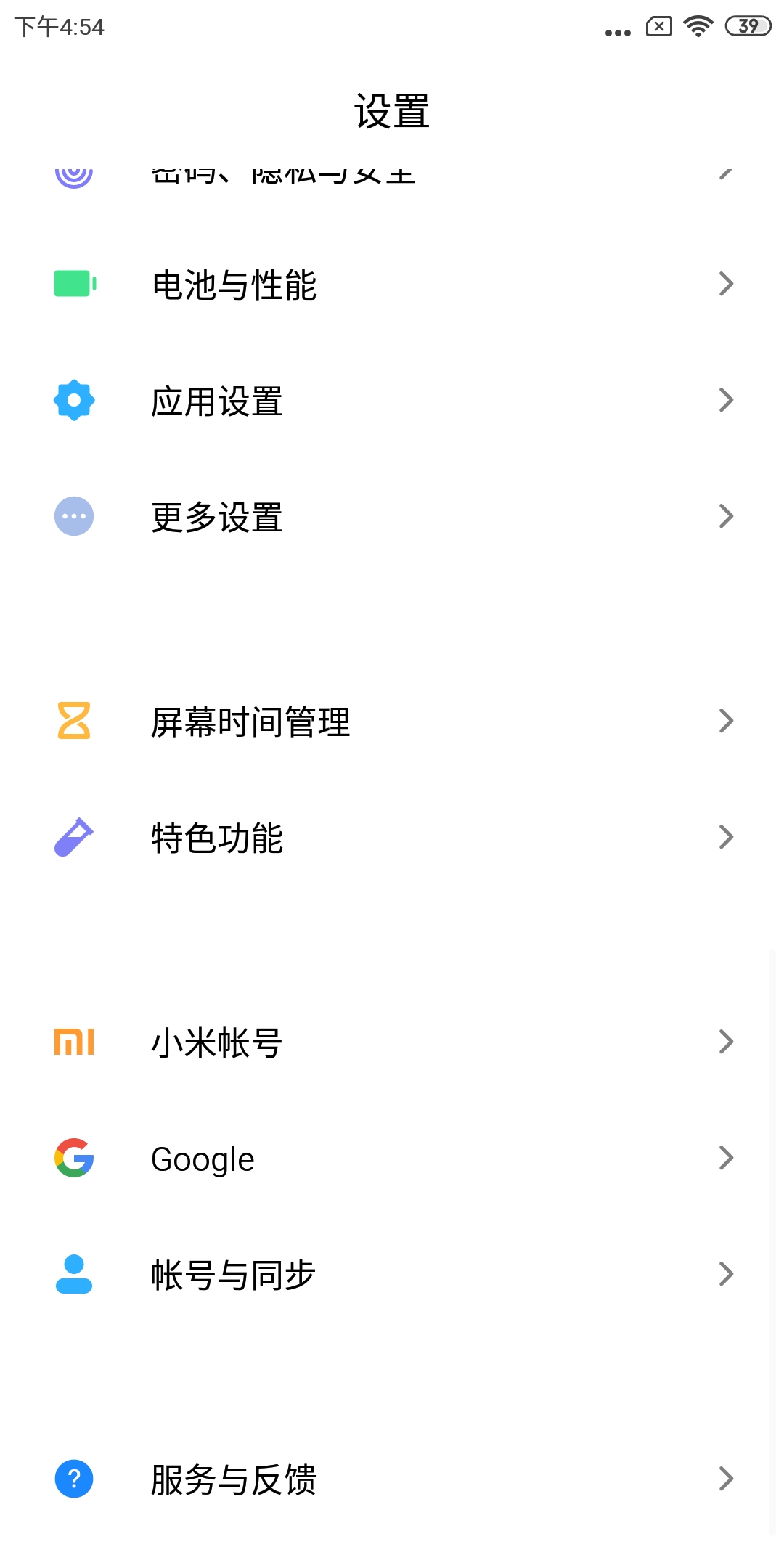This screenshot has width=784, height=1568.
Task: Open 服务与反馈
Action: [x=392, y=1479]
